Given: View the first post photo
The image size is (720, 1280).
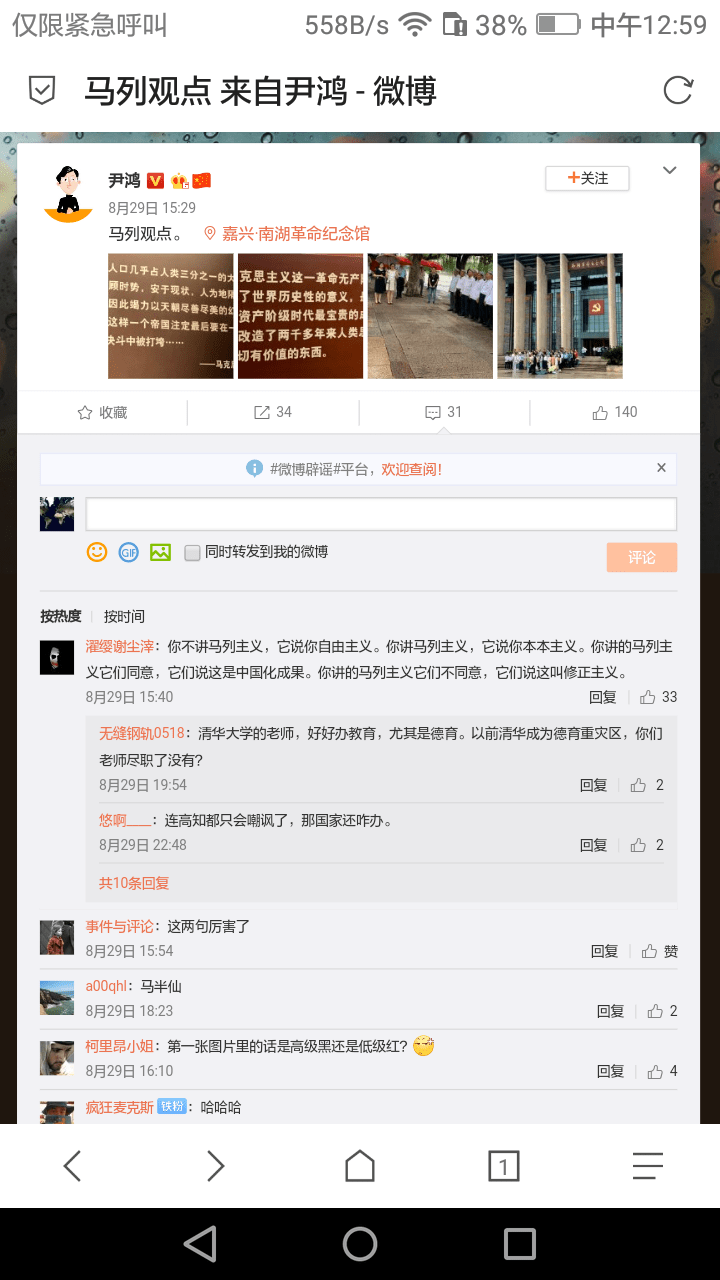Looking at the screenshot, I should (x=170, y=316).
